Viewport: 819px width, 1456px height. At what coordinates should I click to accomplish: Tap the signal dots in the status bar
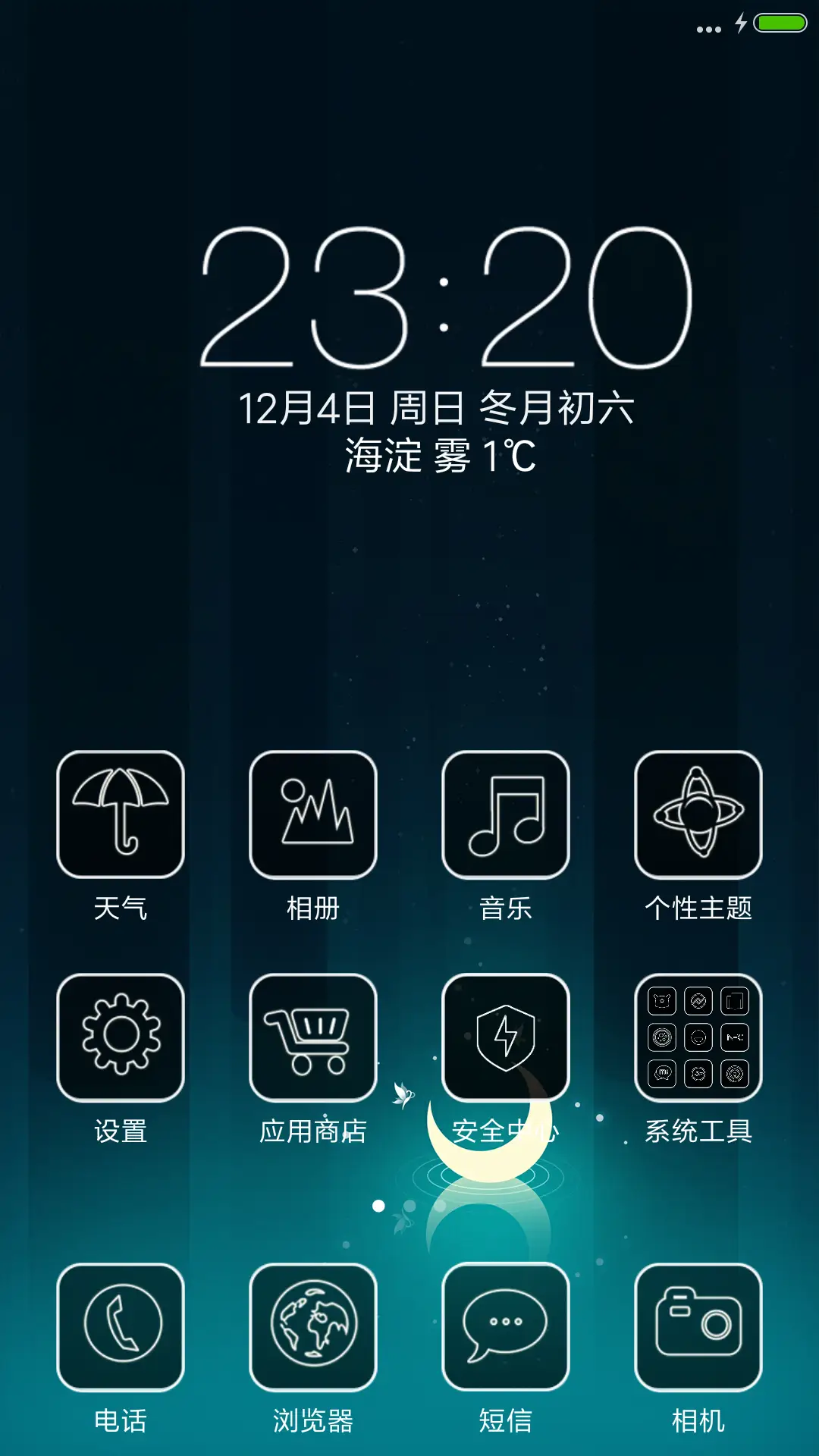pos(708,29)
